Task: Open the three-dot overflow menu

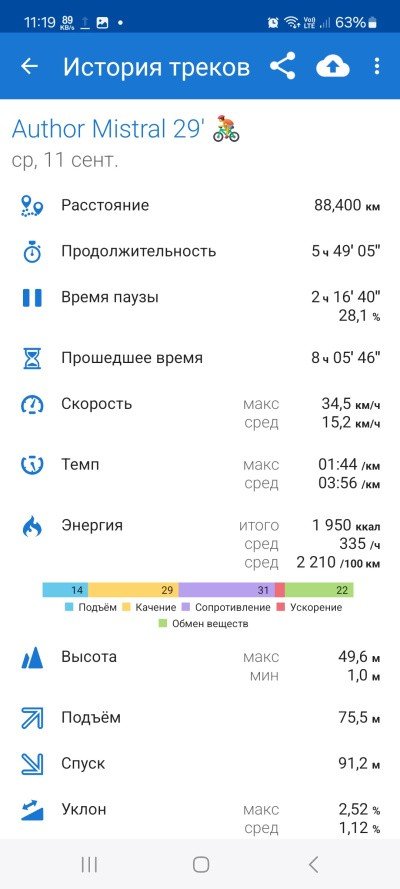Action: click(377, 66)
